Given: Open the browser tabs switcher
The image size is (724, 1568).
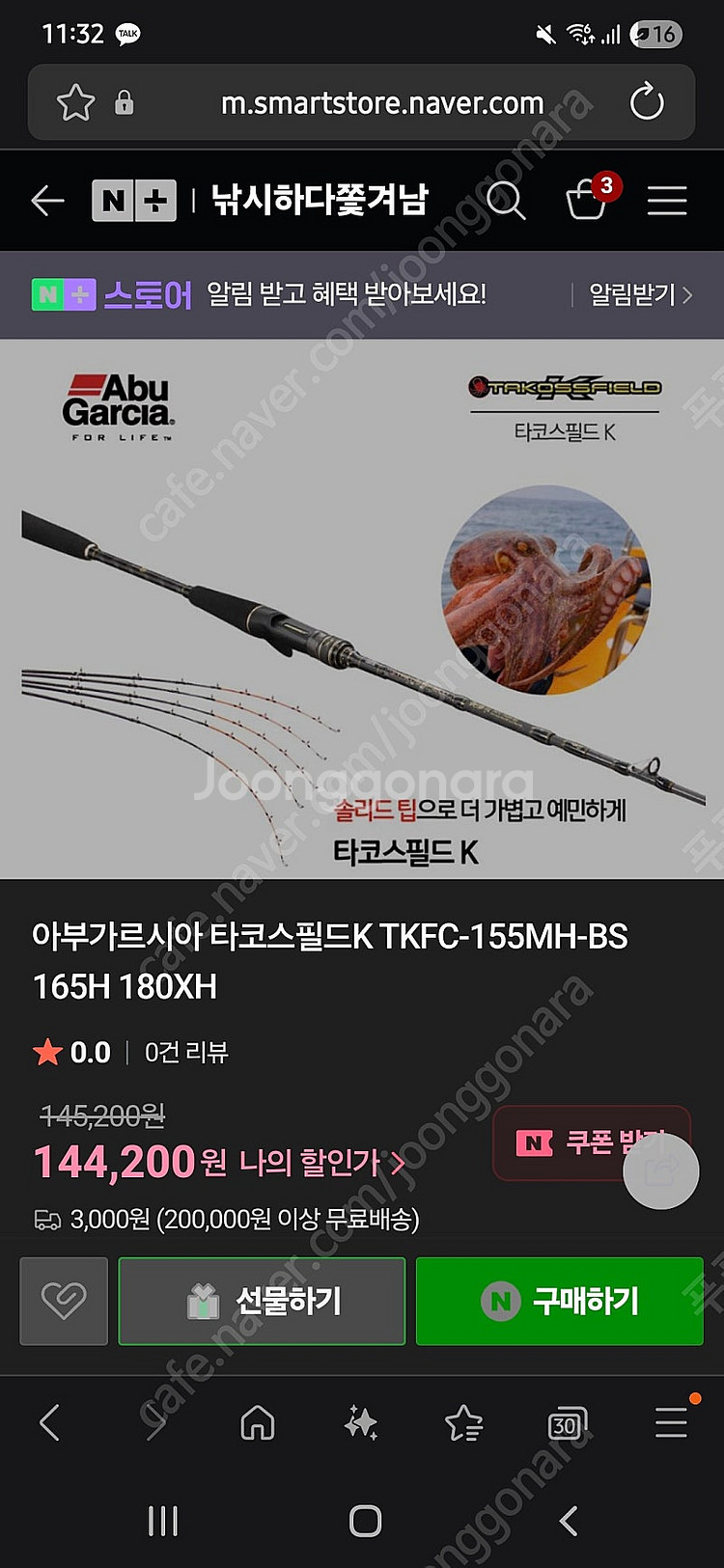Looking at the screenshot, I should [x=567, y=1423].
